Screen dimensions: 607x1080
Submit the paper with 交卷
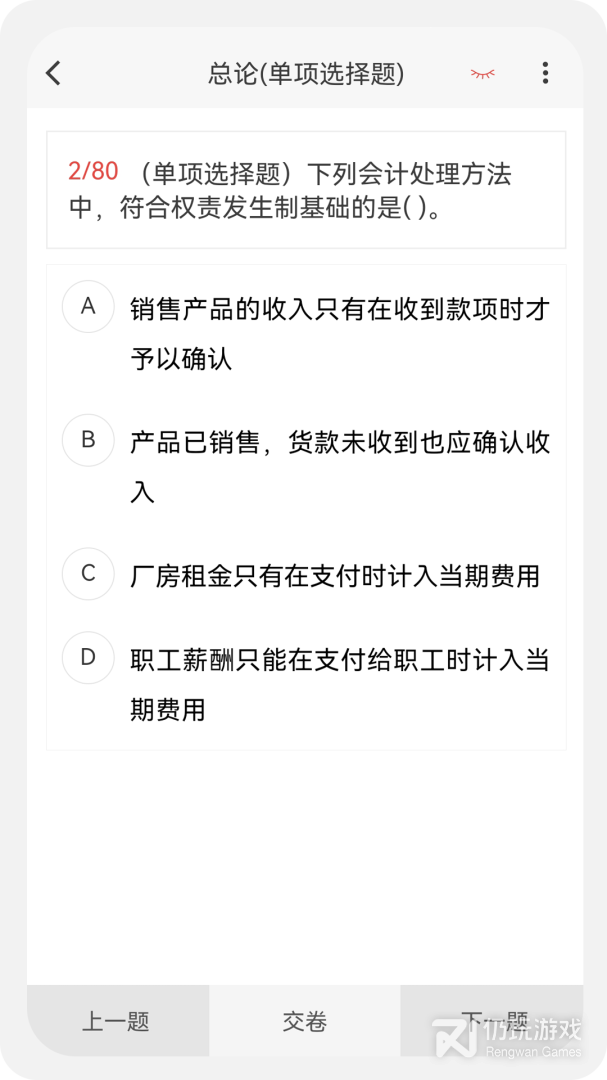tap(305, 1021)
